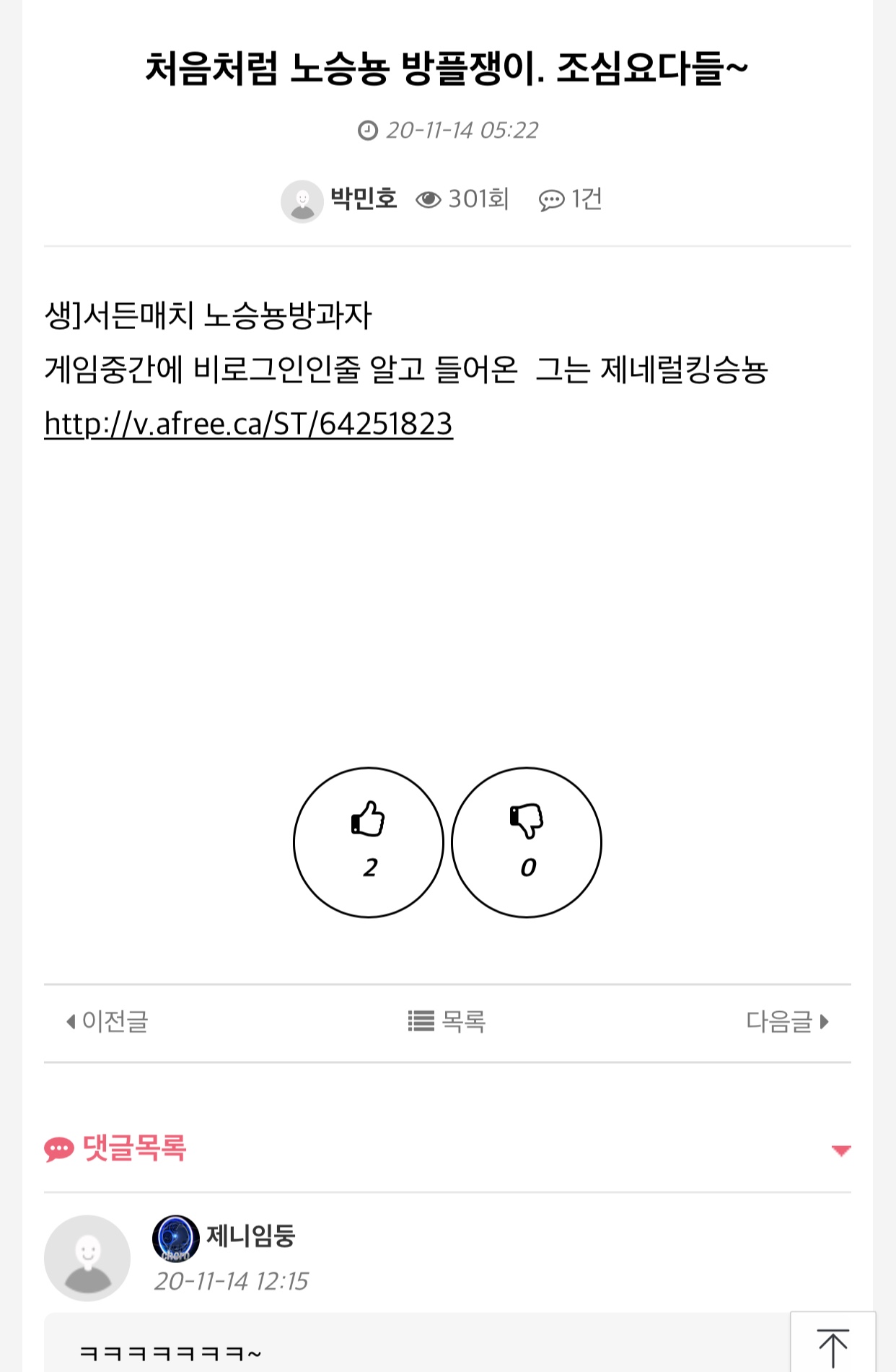896x1372 pixels.
Task: Collapse the comment list arrow
Action: pyautogui.click(x=840, y=1150)
